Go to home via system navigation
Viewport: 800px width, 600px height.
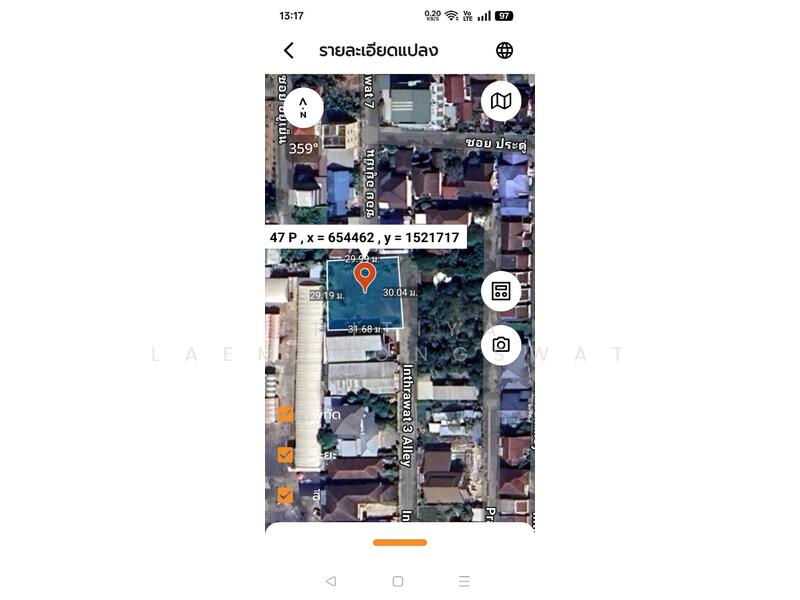pos(398,581)
